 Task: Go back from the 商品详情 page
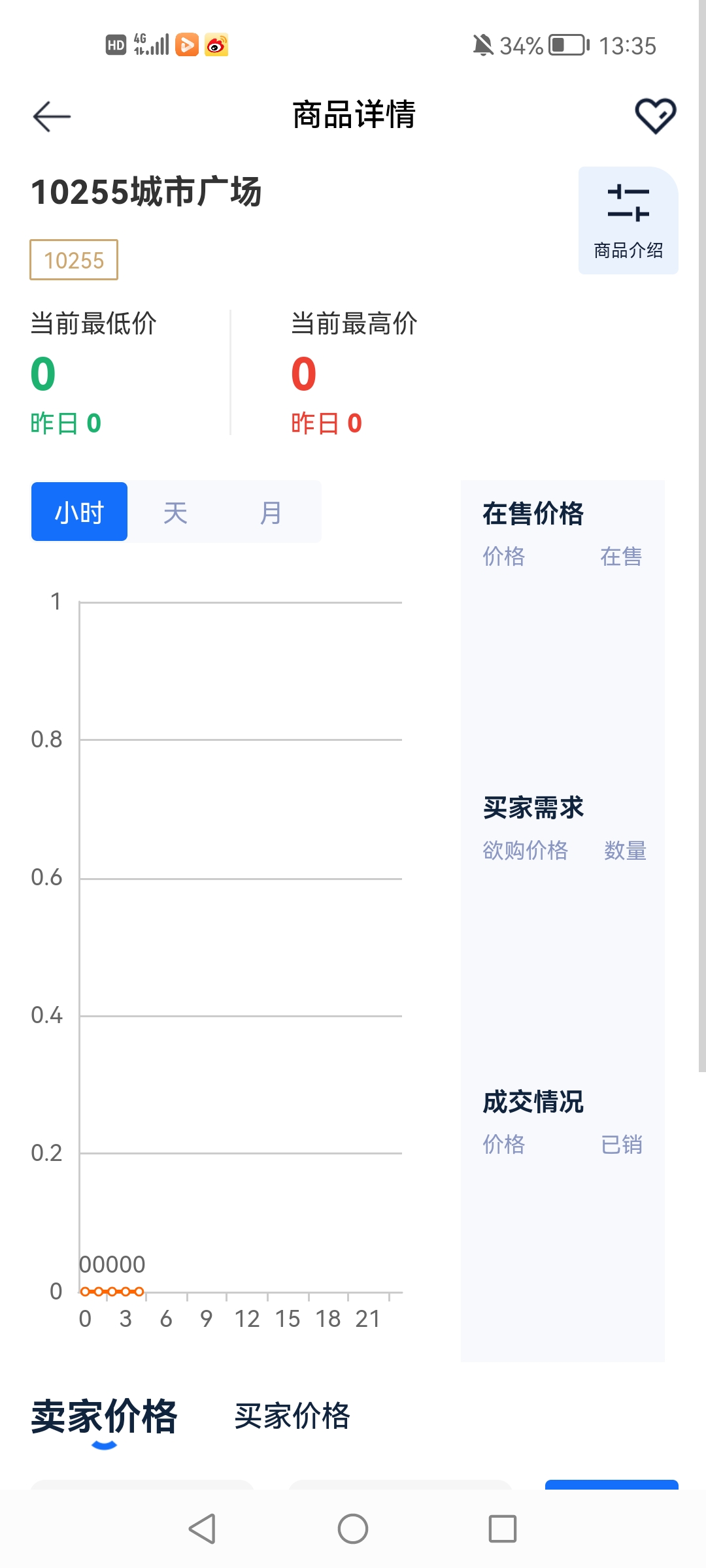pyautogui.click(x=52, y=116)
